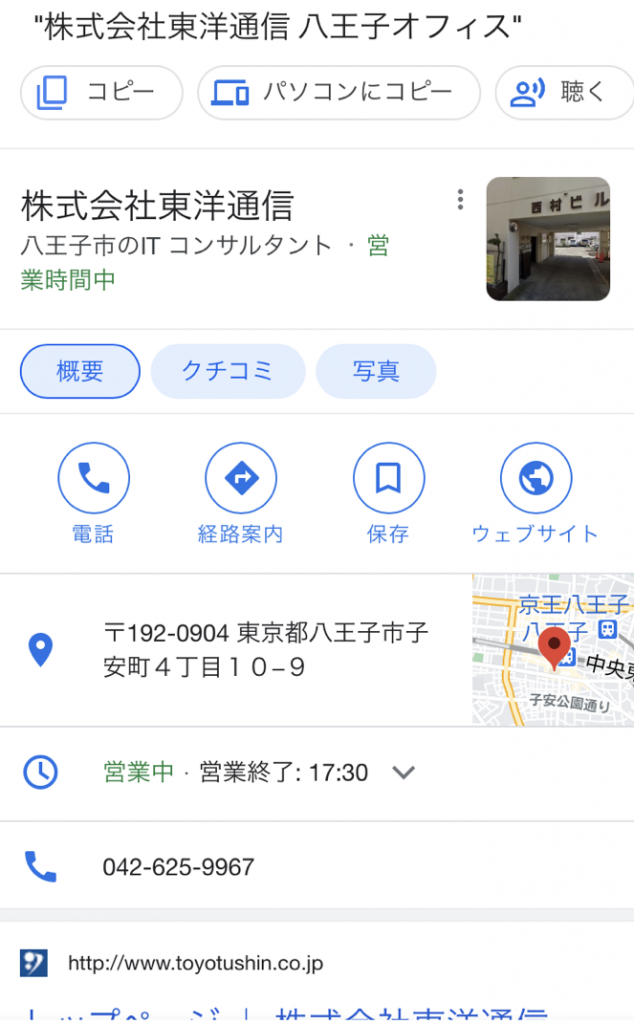Expand business hours chevron

(404, 773)
